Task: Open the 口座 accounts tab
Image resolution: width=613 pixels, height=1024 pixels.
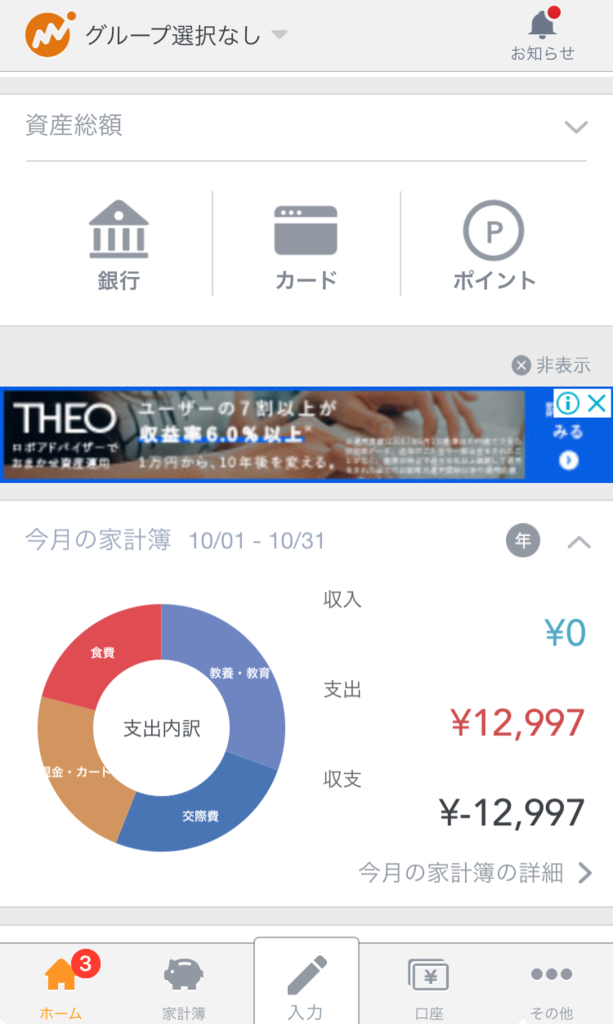Action: [x=428, y=986]
